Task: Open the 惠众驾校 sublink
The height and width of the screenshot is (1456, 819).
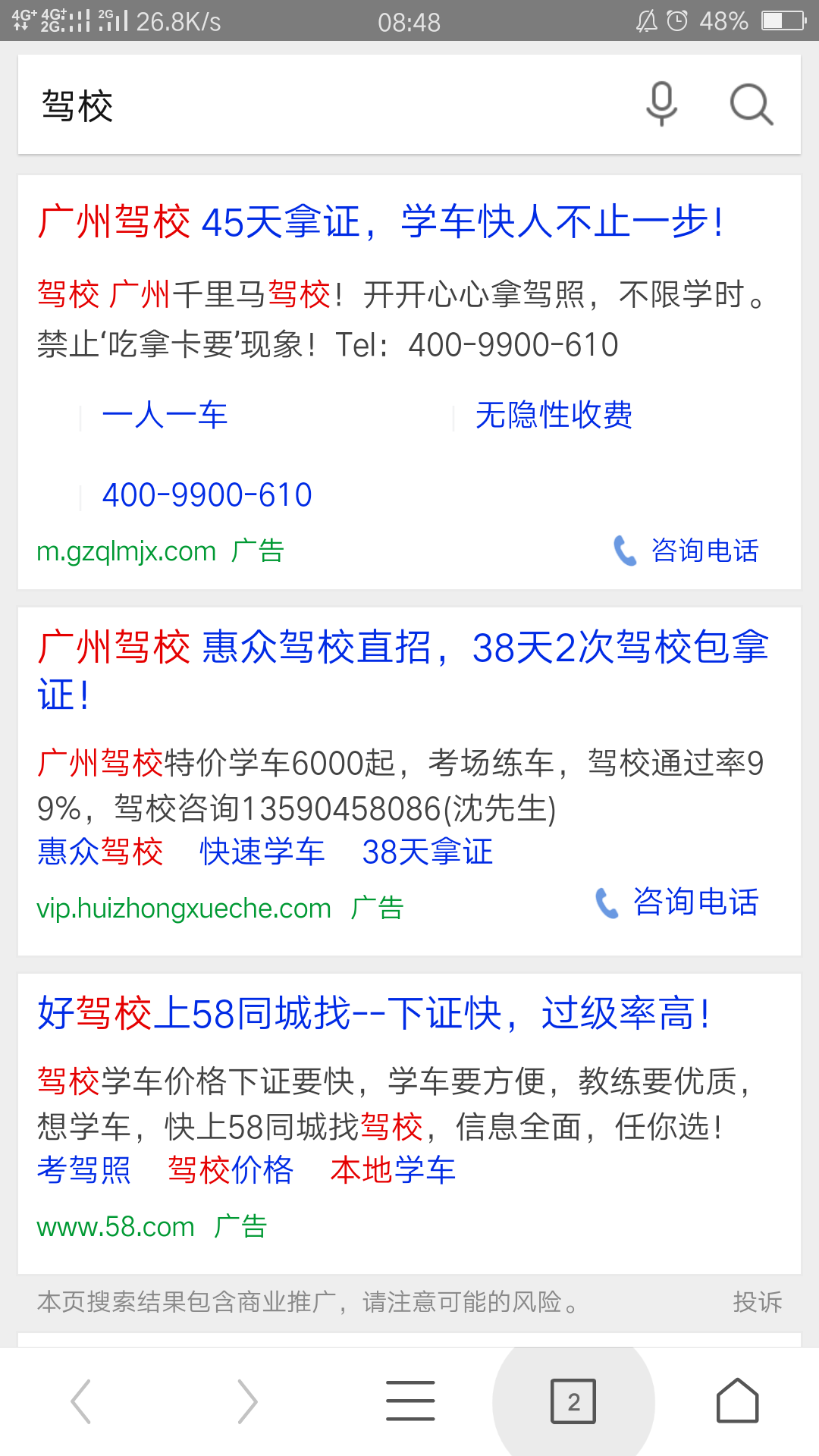Action: (100, 852)
